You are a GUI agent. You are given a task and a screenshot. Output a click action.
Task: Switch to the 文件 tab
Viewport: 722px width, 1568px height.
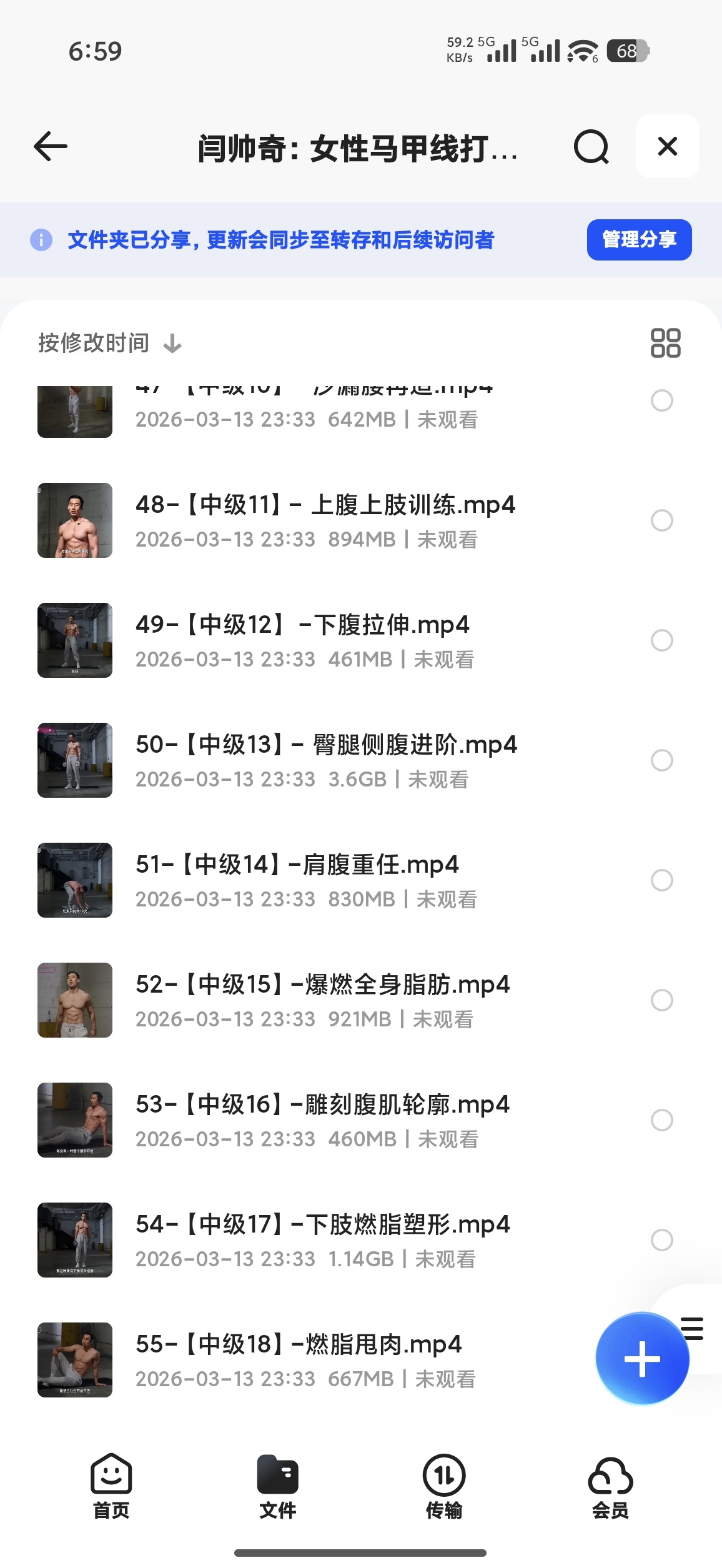click(277, 1487)
